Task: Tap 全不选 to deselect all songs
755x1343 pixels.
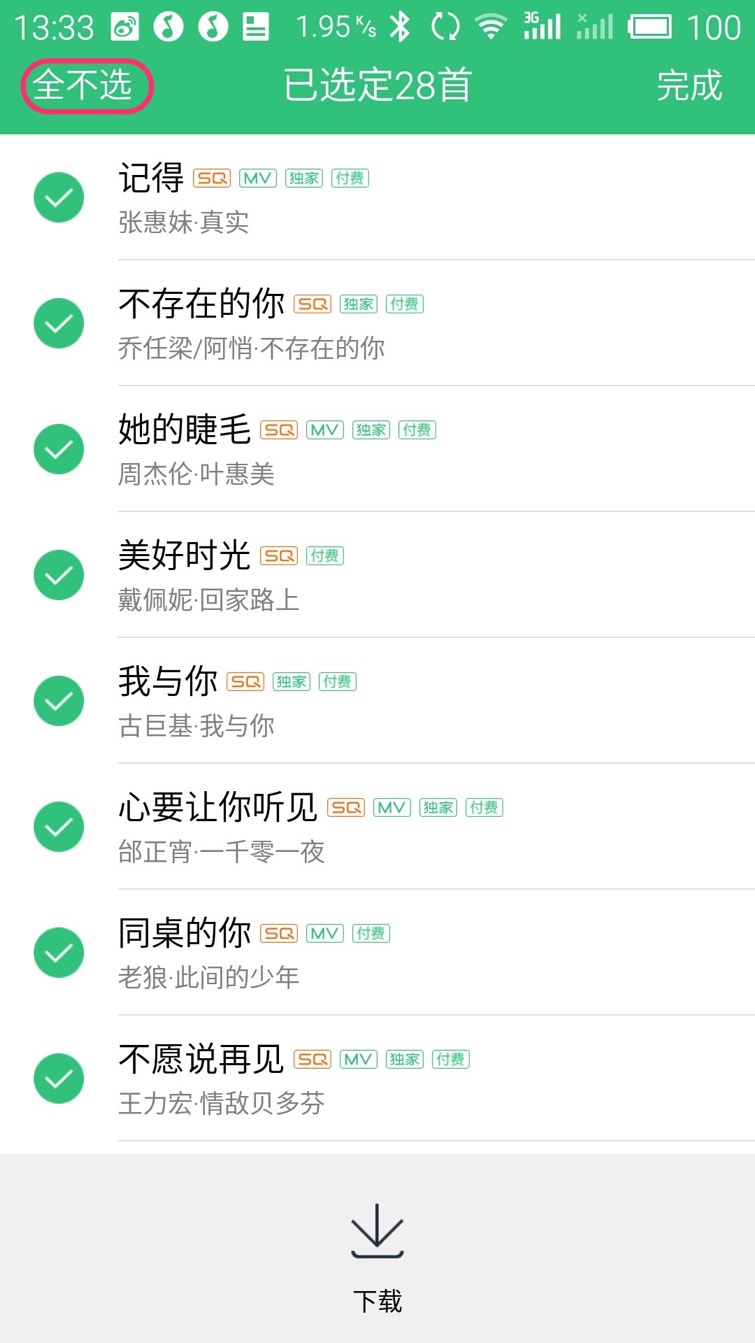Action: coord(84,86)
